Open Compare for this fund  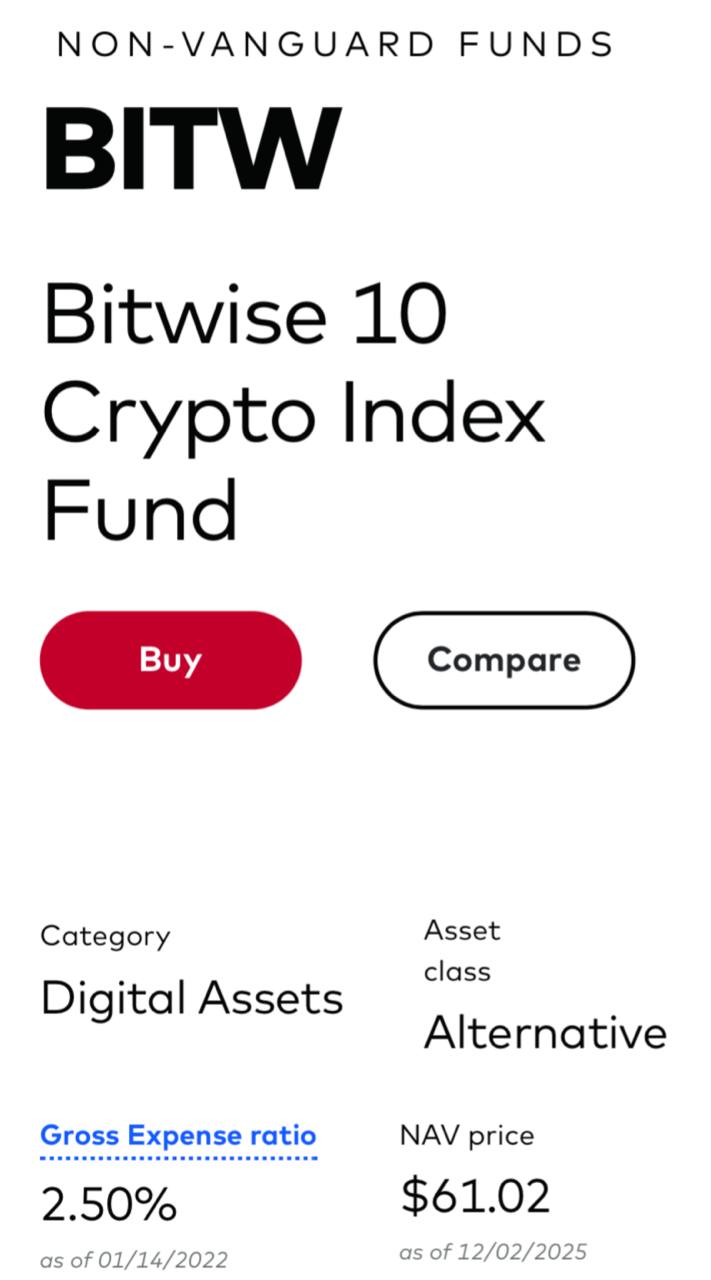[x=504, y=660]
